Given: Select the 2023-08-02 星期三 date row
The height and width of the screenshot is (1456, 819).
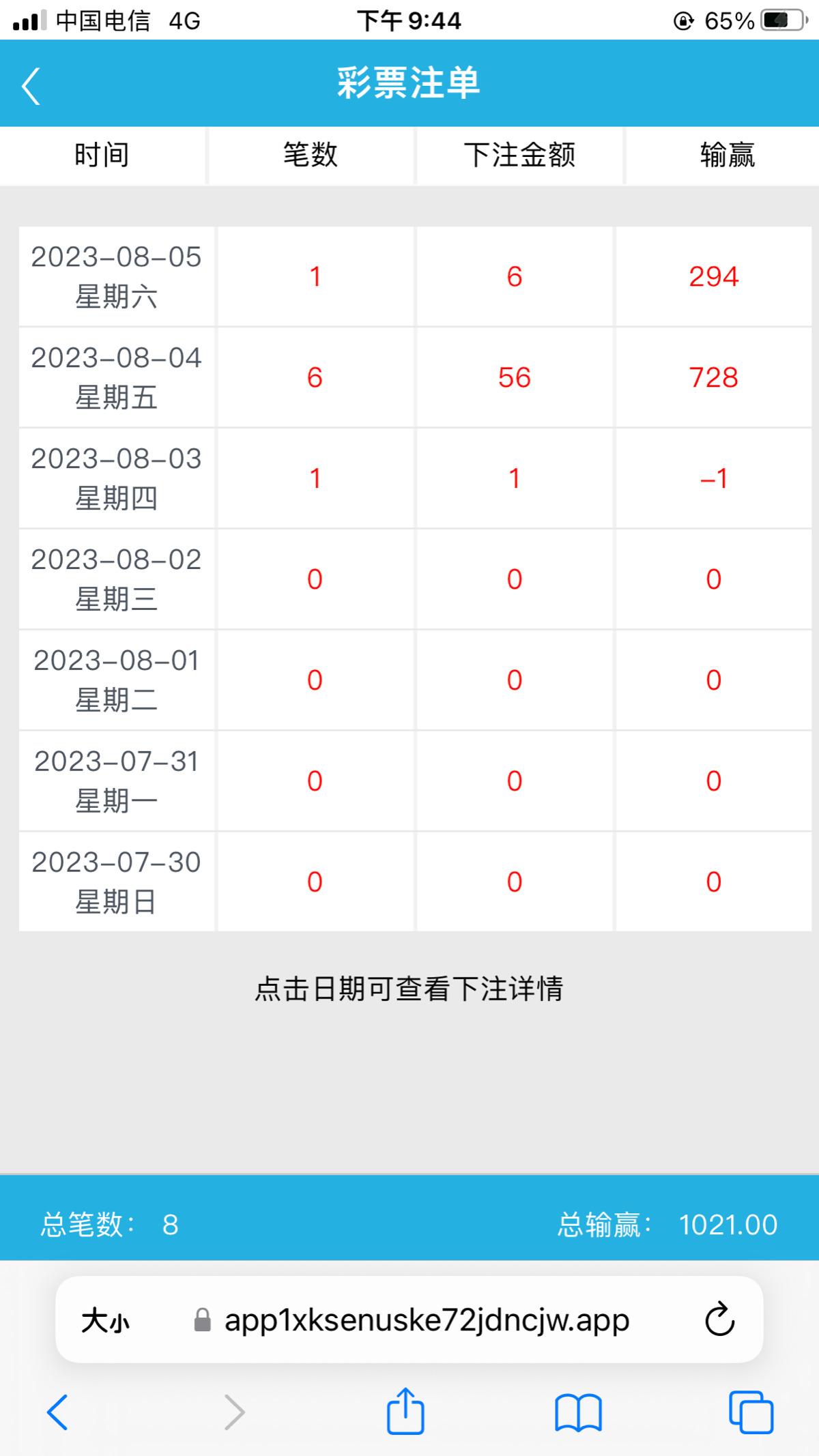Looking at the screenshot, I should pos(117,579).
